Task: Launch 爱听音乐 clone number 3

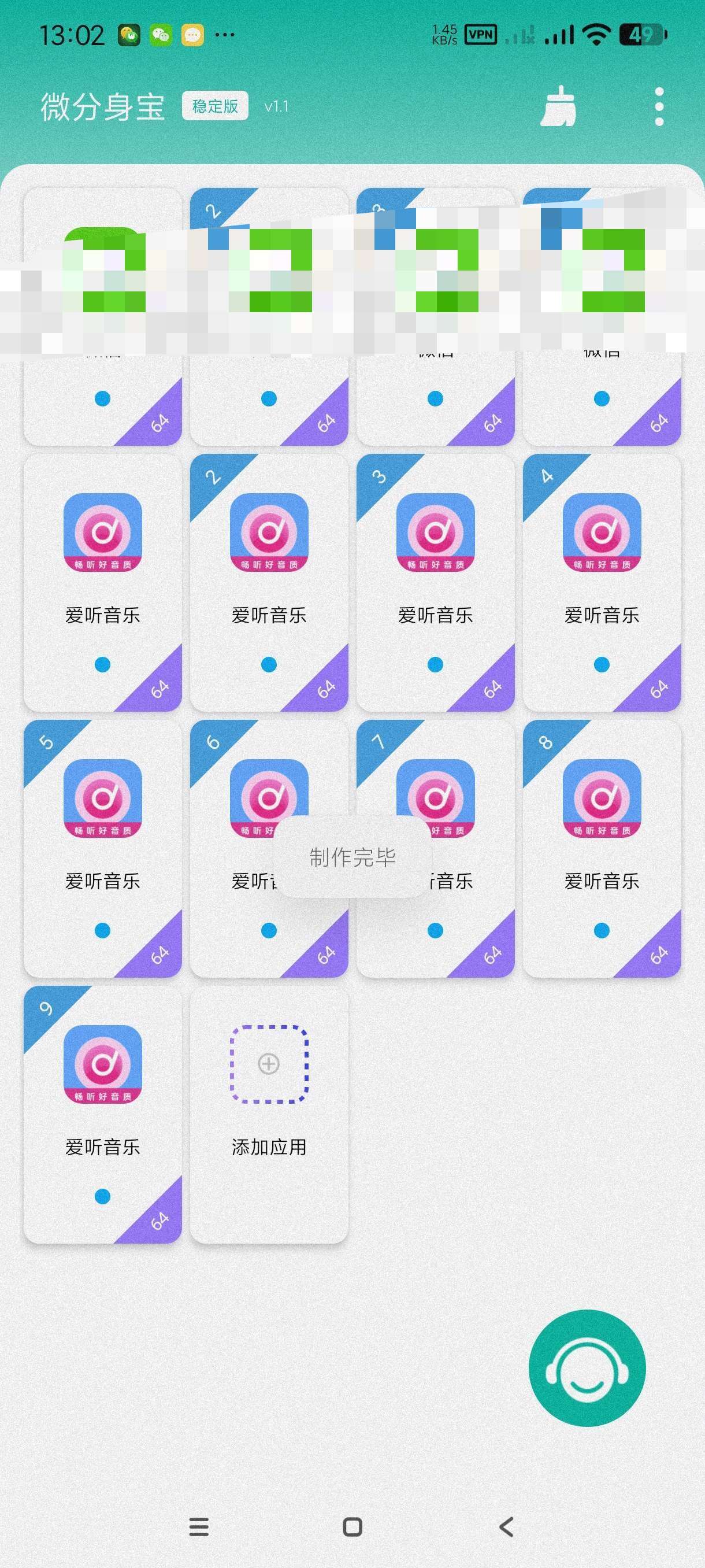Action: pyautogui.click(x=435, y=532)
